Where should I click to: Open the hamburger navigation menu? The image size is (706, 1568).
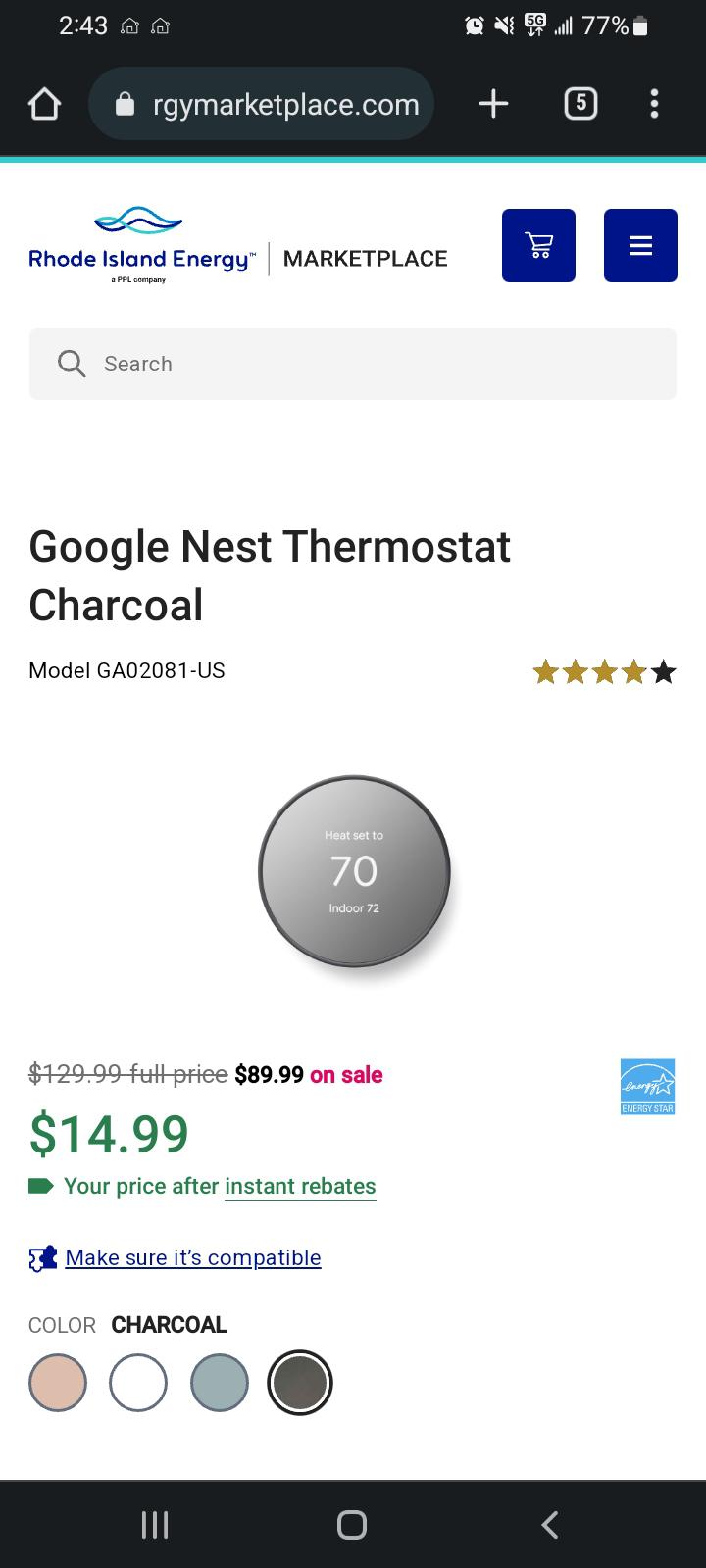click(640, 245)
